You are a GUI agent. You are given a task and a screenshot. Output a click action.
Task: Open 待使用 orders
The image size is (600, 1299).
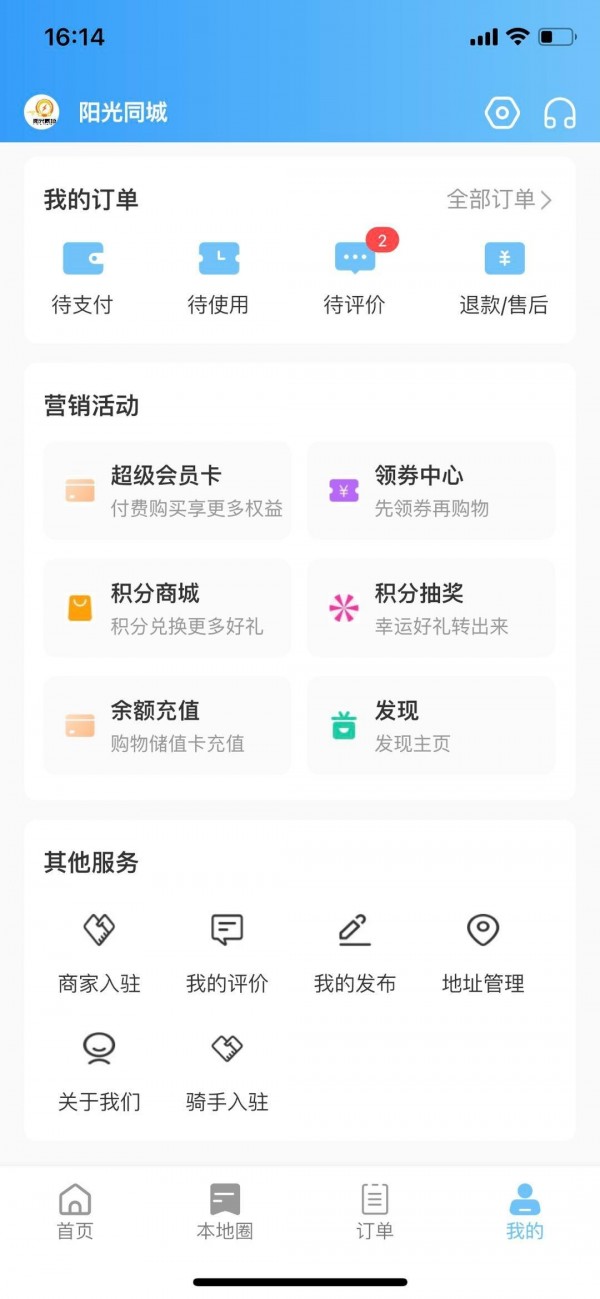[218, 278]
